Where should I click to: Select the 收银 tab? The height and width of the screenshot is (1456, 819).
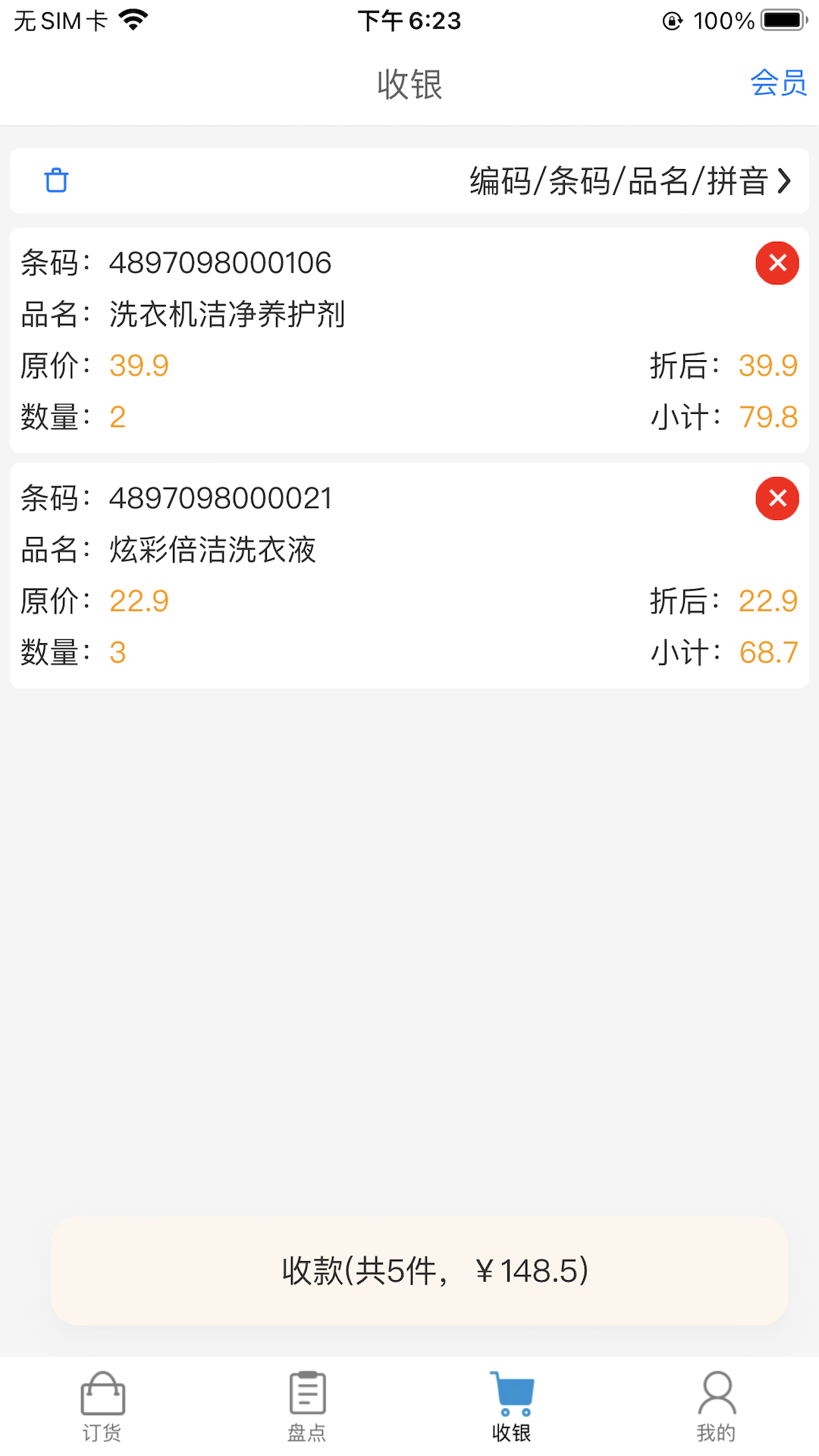click(512, 1407)
